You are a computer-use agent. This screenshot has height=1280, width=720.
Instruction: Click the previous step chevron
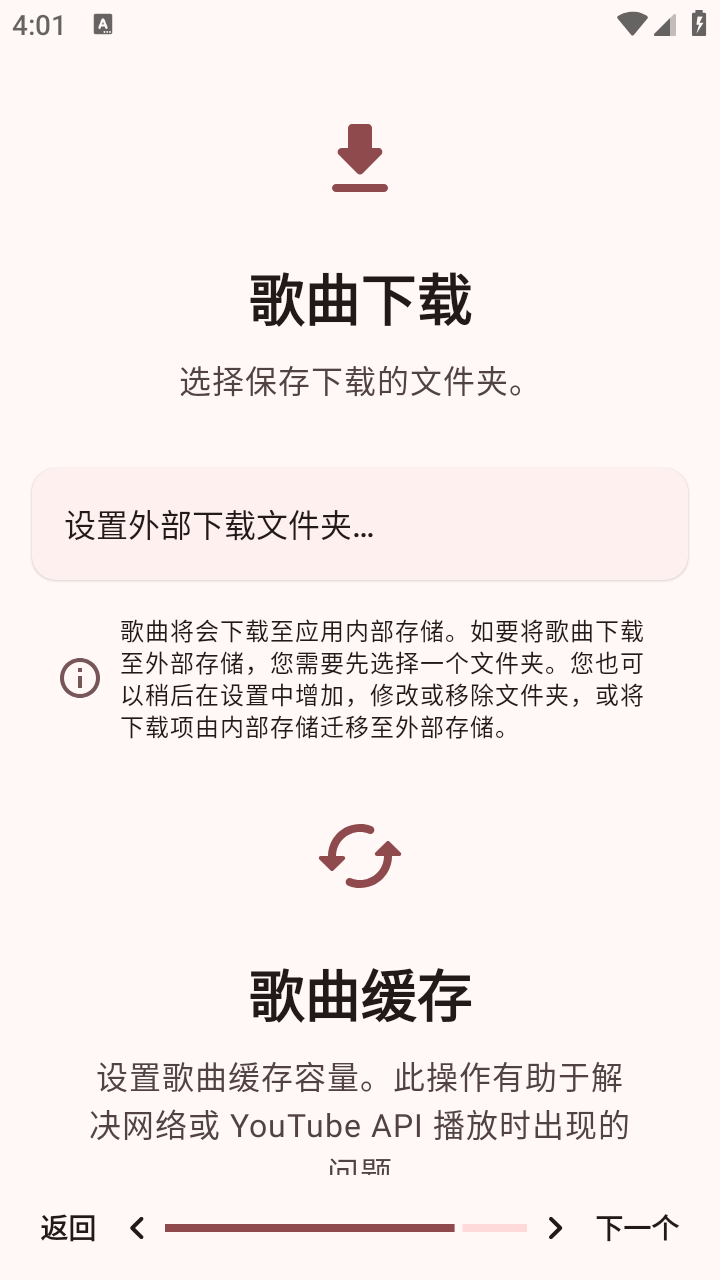137,1228
